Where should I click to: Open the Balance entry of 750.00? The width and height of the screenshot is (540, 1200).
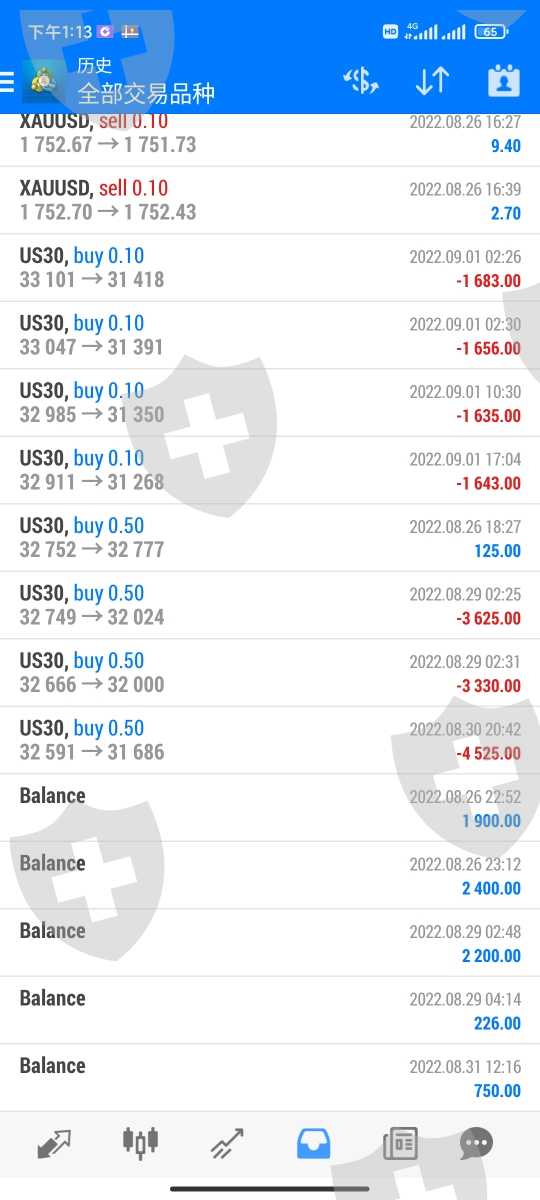pyautogui.click(x=270, y=1078)
